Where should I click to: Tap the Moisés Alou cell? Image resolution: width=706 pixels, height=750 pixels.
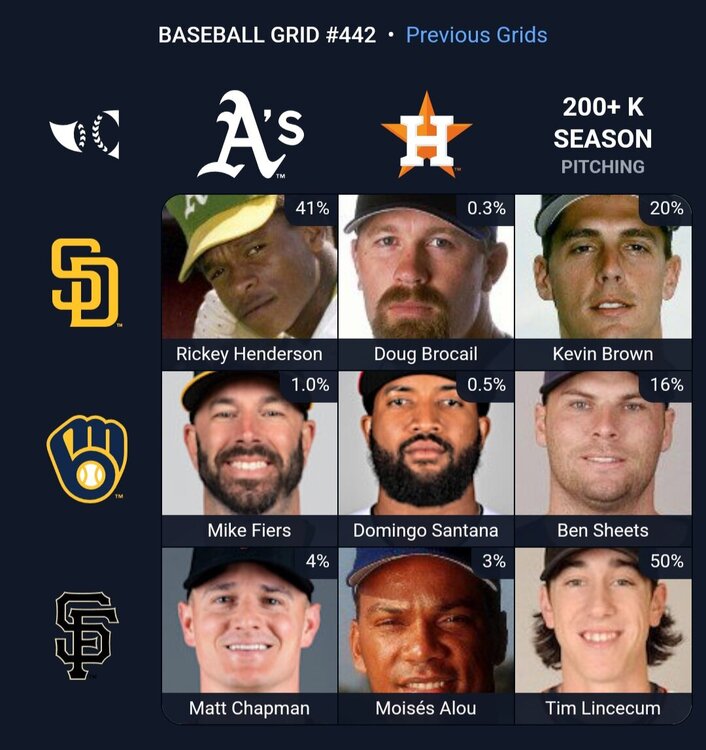click(426, 634)
